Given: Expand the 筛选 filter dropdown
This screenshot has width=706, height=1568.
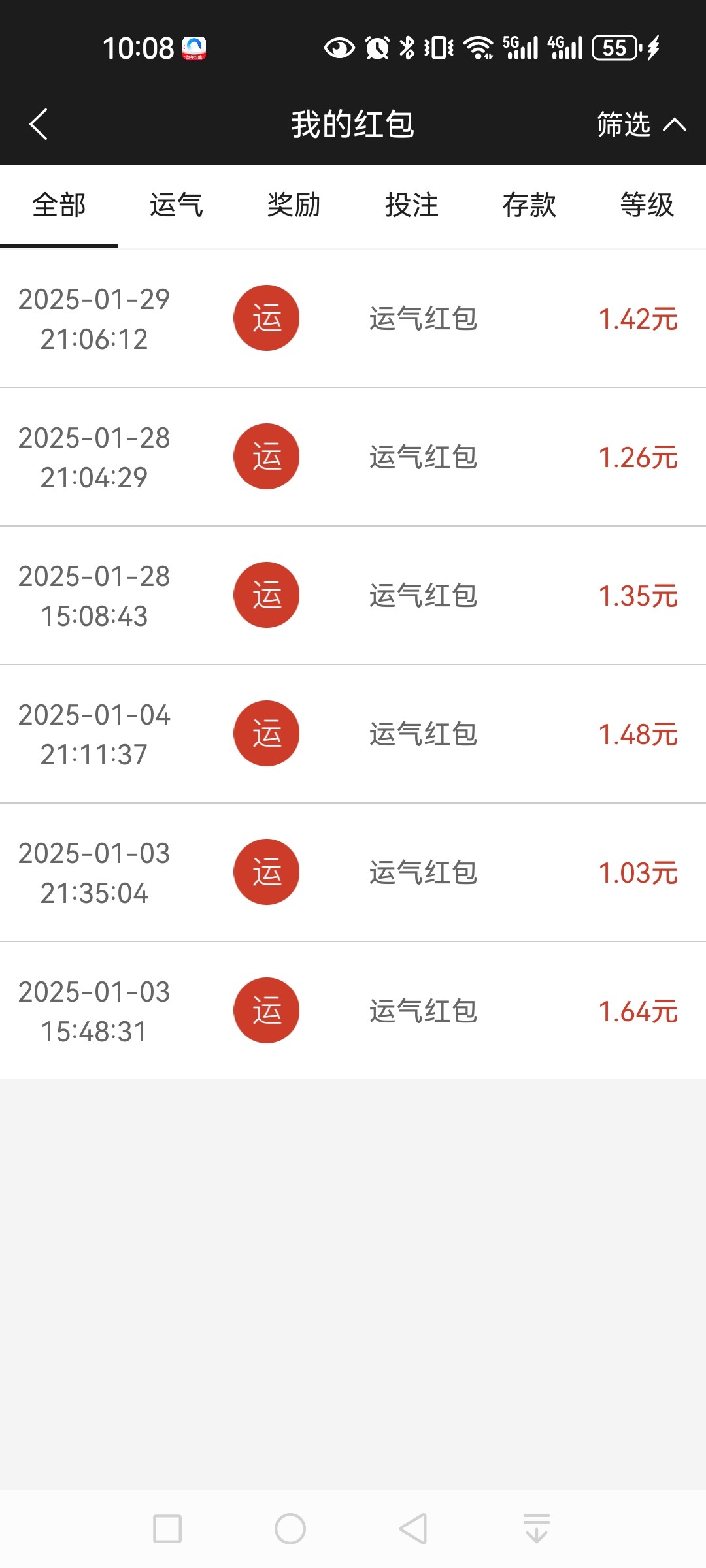Looking at the screenshot, I should 641,124.
